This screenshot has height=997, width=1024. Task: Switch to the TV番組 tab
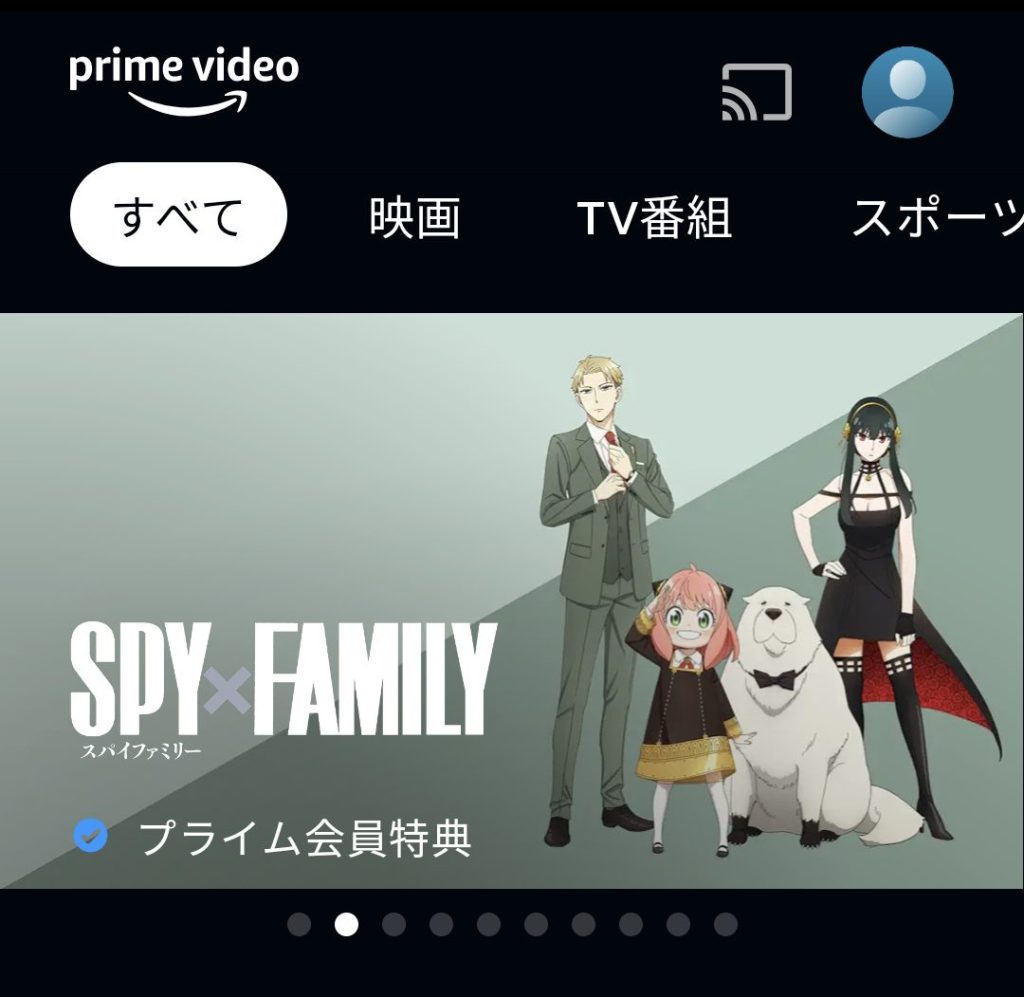[655, 217]
